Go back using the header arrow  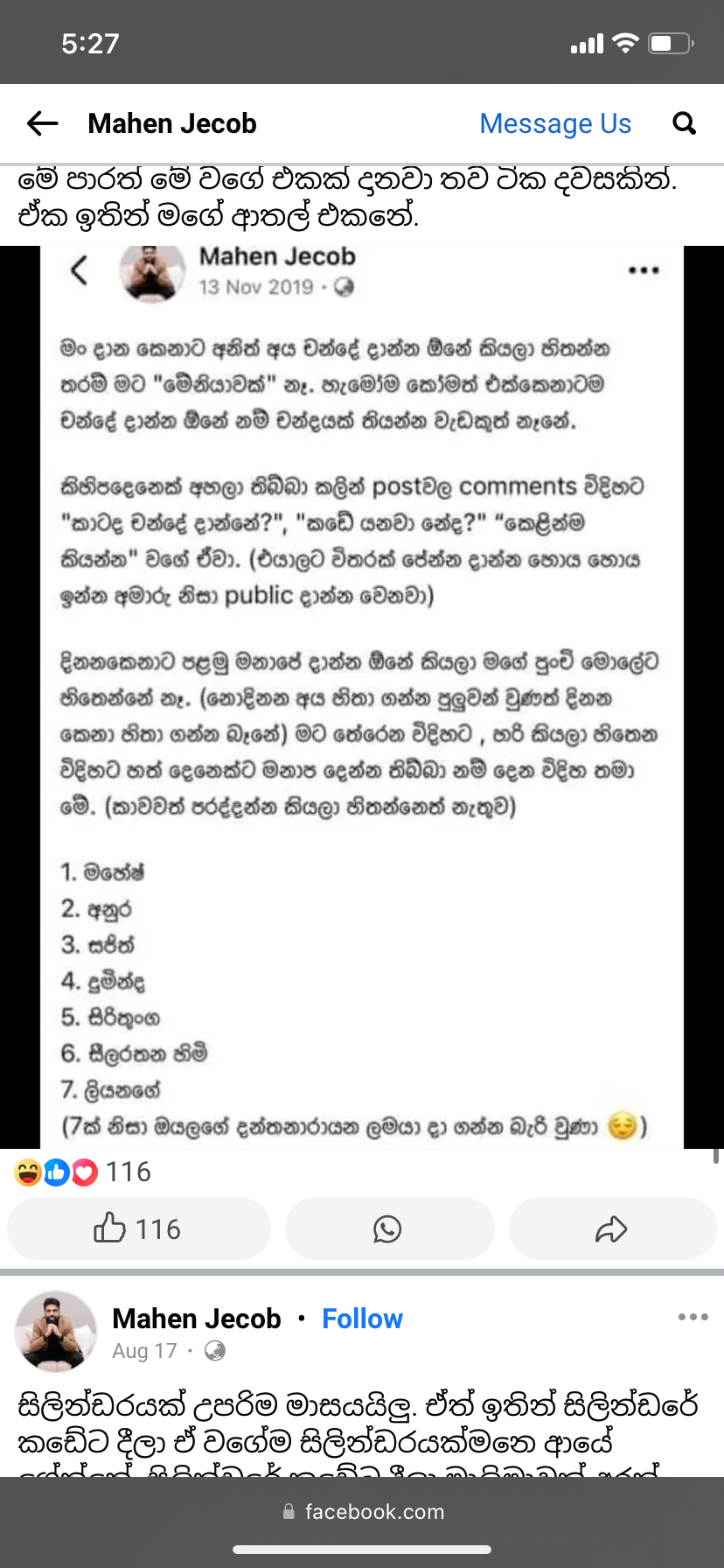point(43,123)
